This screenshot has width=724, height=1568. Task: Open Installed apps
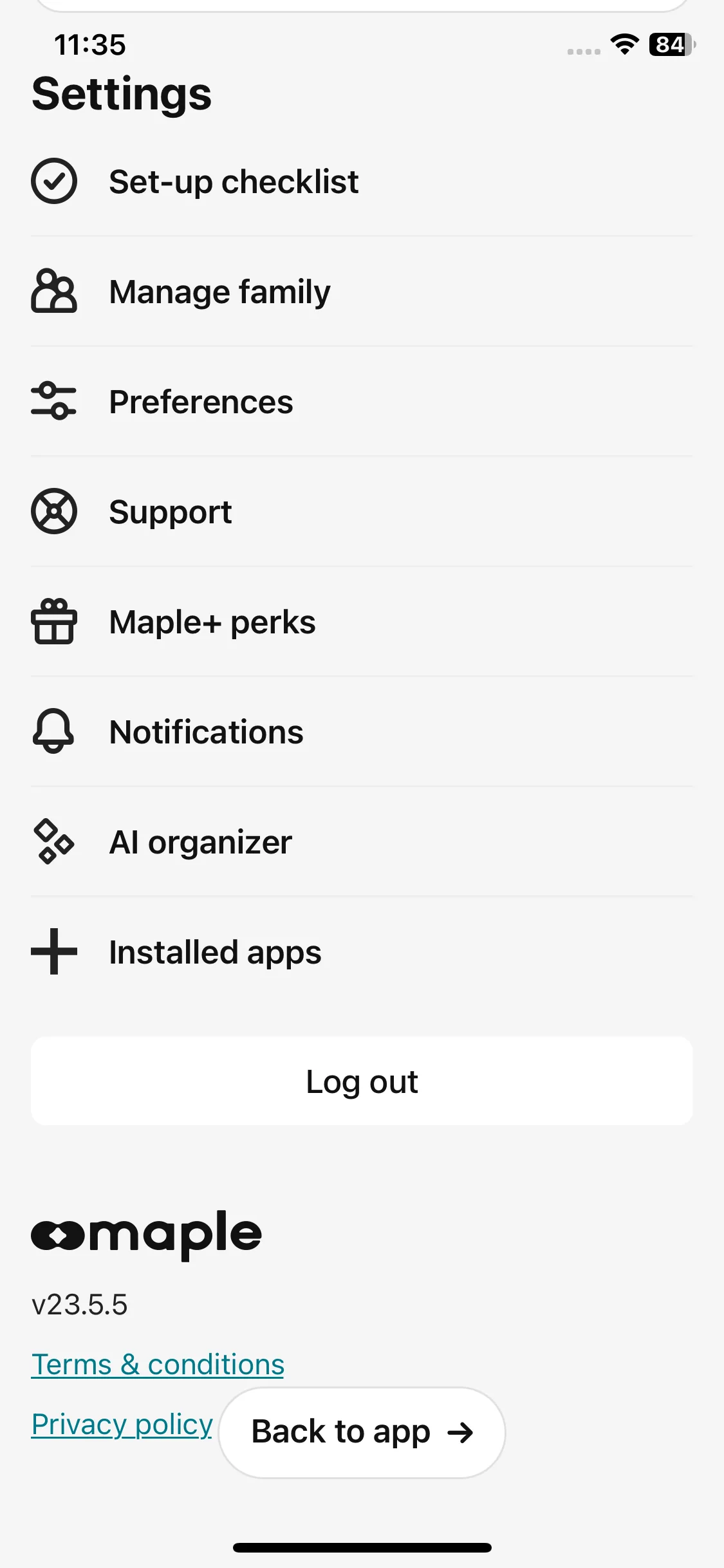215,952
